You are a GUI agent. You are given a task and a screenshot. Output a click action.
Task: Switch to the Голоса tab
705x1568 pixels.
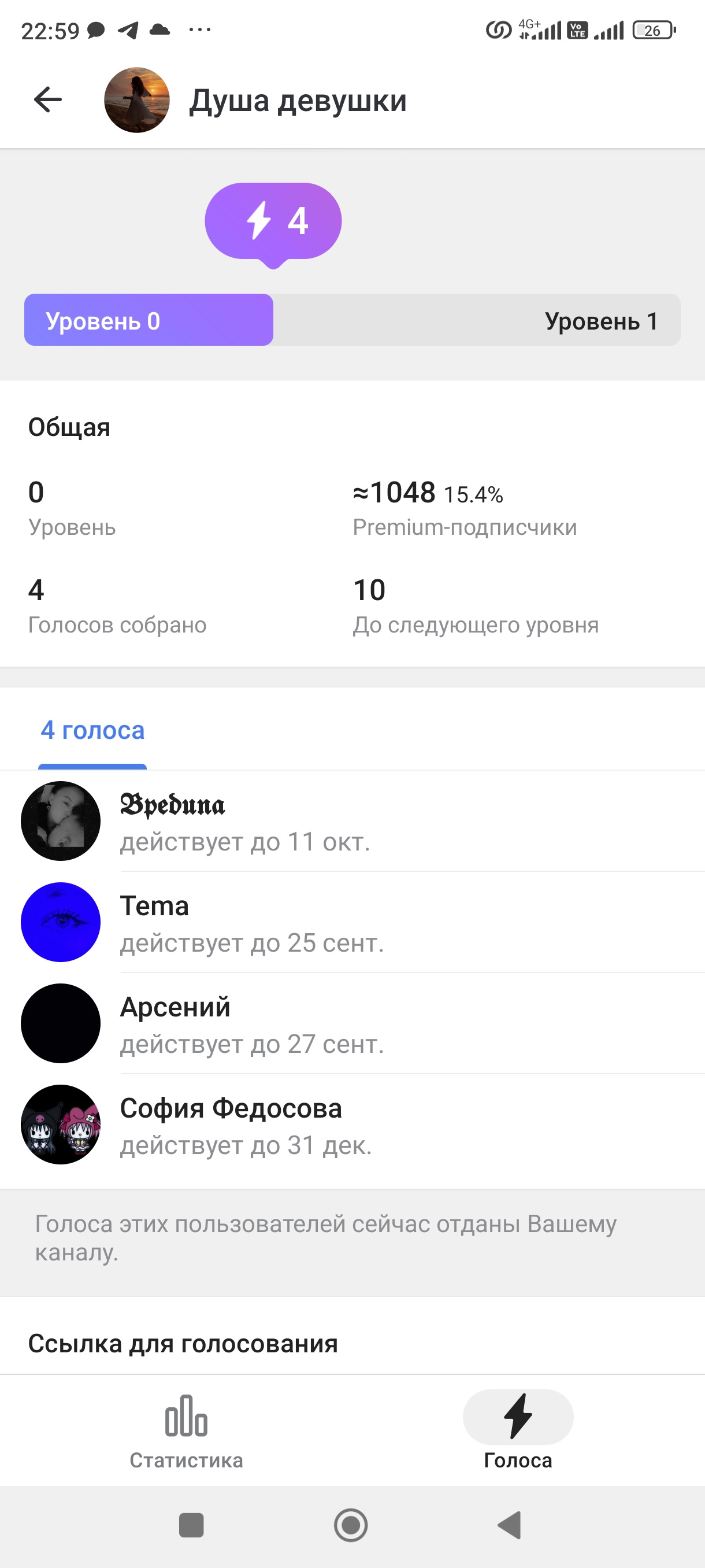(x=518, y=1430)
